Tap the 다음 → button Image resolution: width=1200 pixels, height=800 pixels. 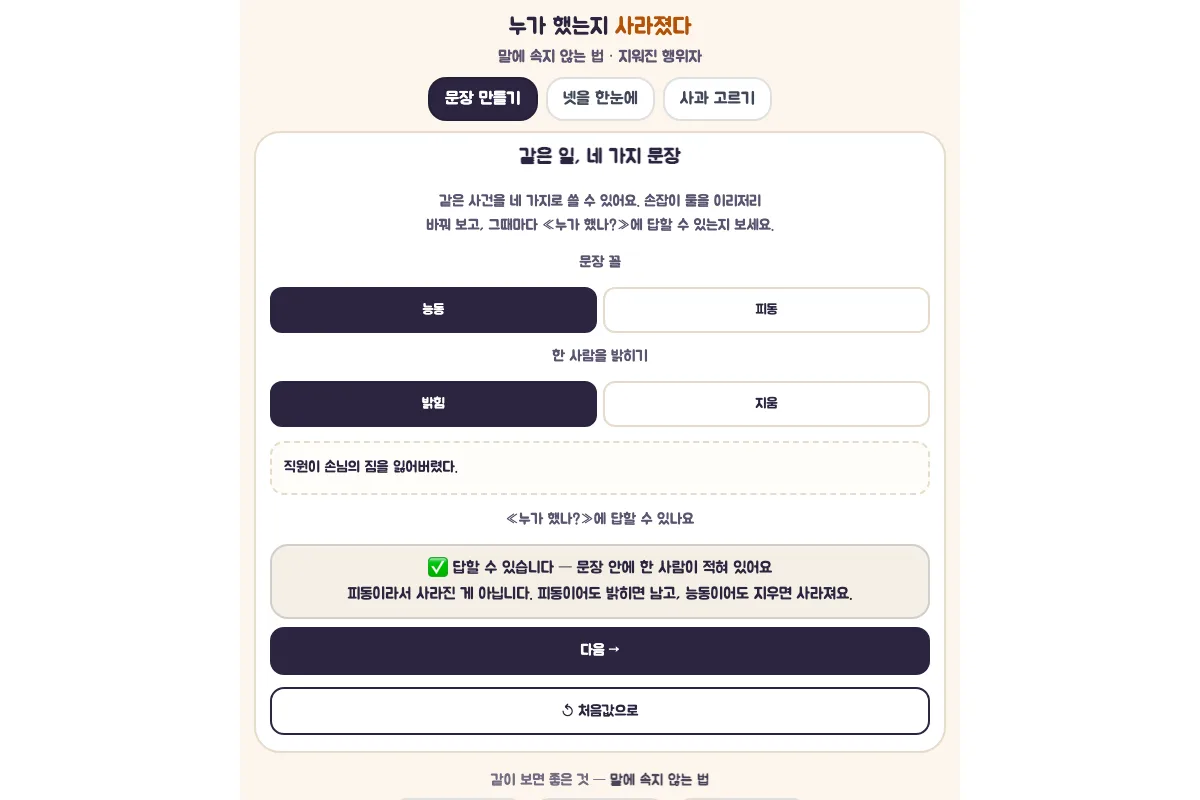click(x=600, y=651)
